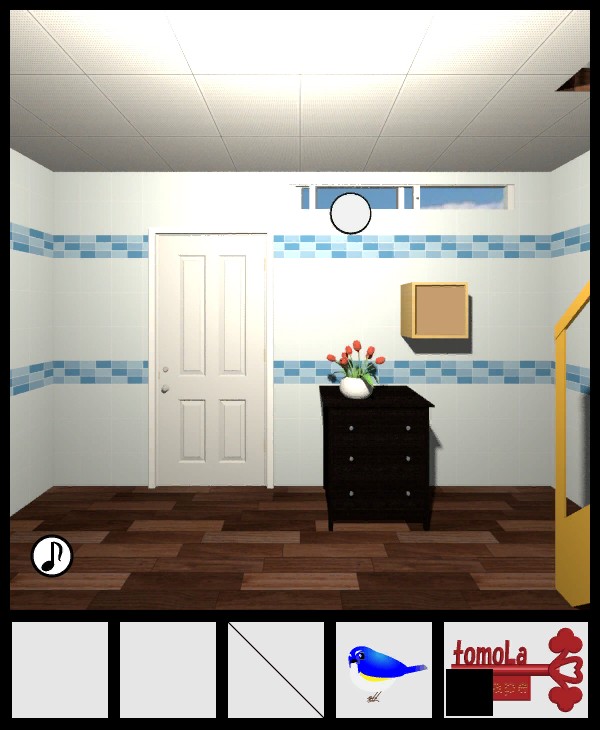Tap the round white clock on the wall
This screenshot has height=730, width=600.
point(350,213)
